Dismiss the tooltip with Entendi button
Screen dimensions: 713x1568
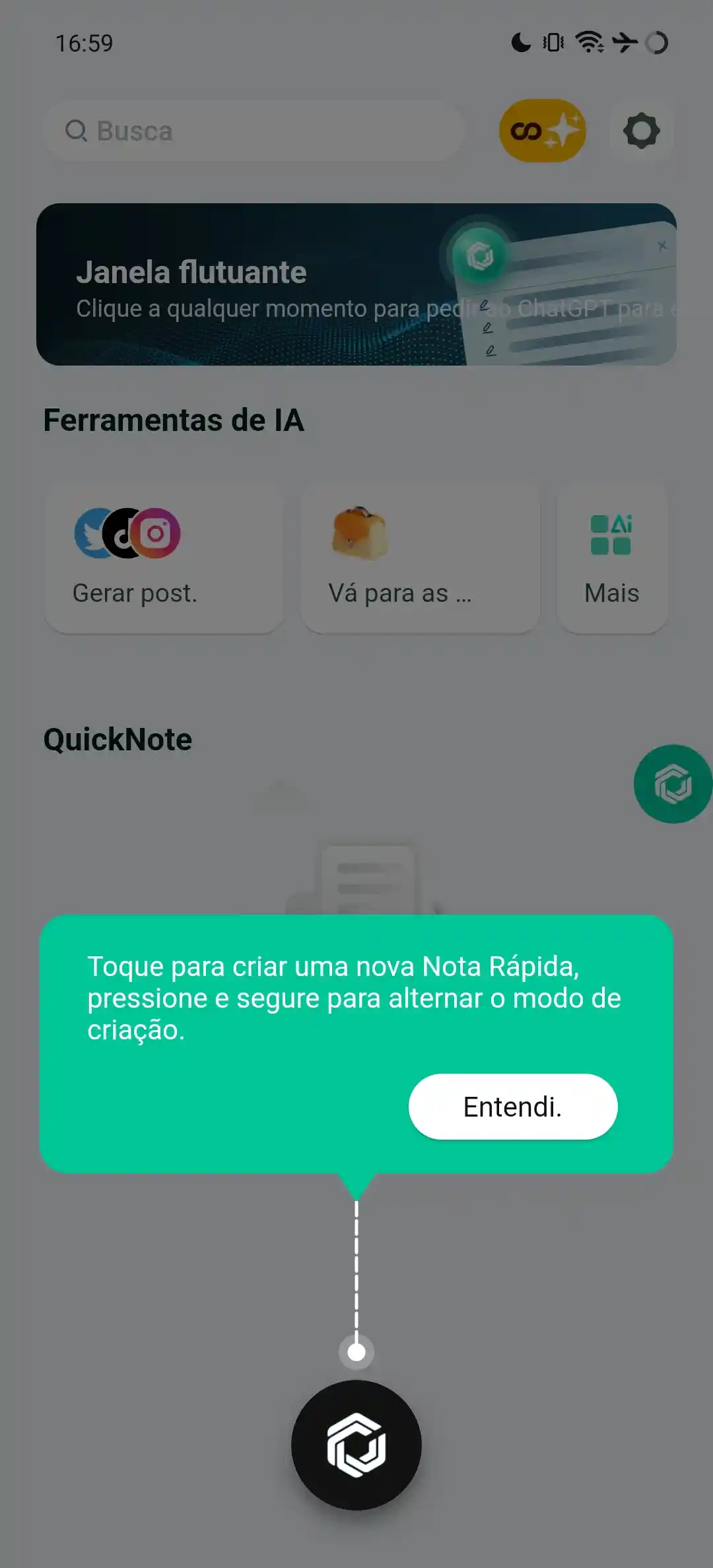click(513, 1107)
